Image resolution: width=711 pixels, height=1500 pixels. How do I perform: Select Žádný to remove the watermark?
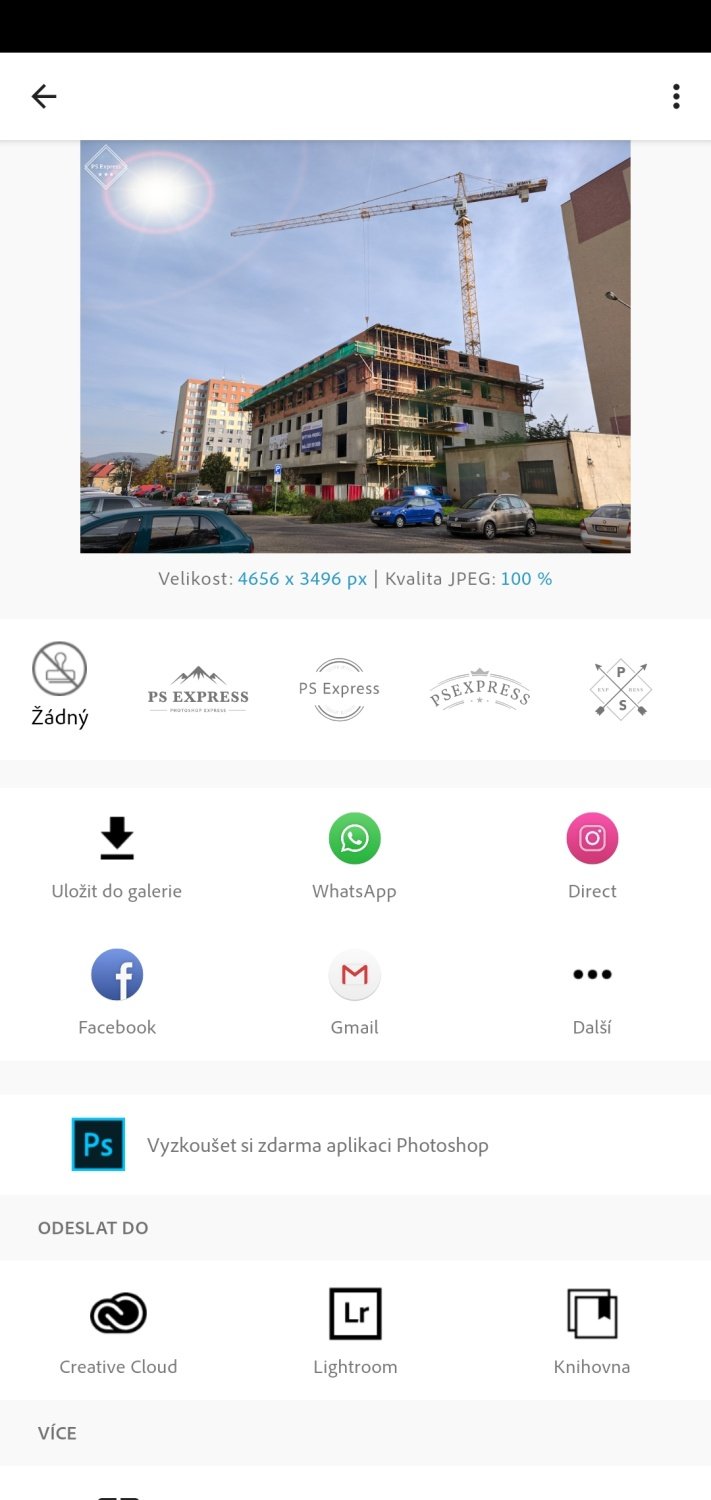coord(60,685)
